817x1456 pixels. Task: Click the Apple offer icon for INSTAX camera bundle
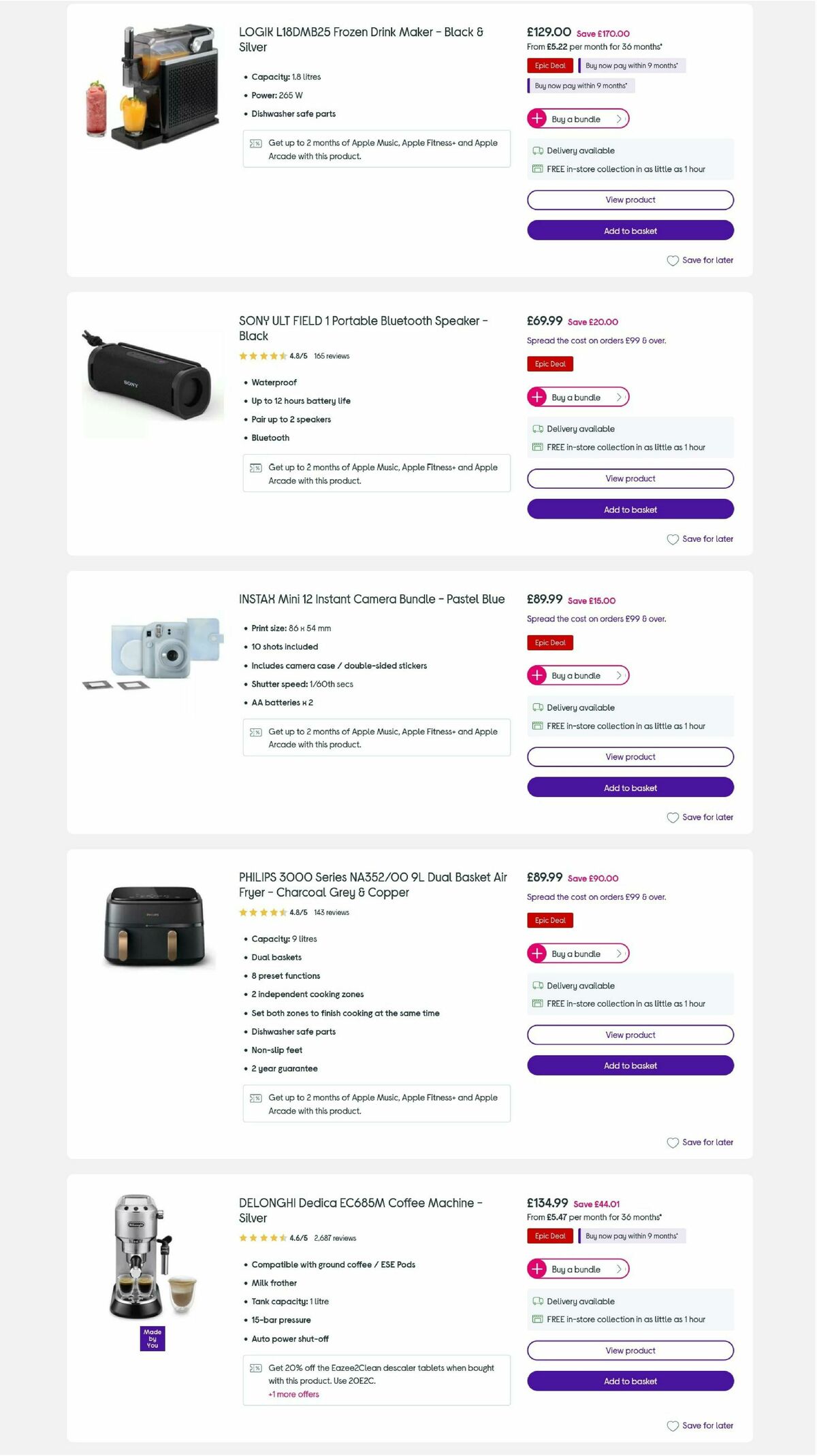(x=256, y=732)
